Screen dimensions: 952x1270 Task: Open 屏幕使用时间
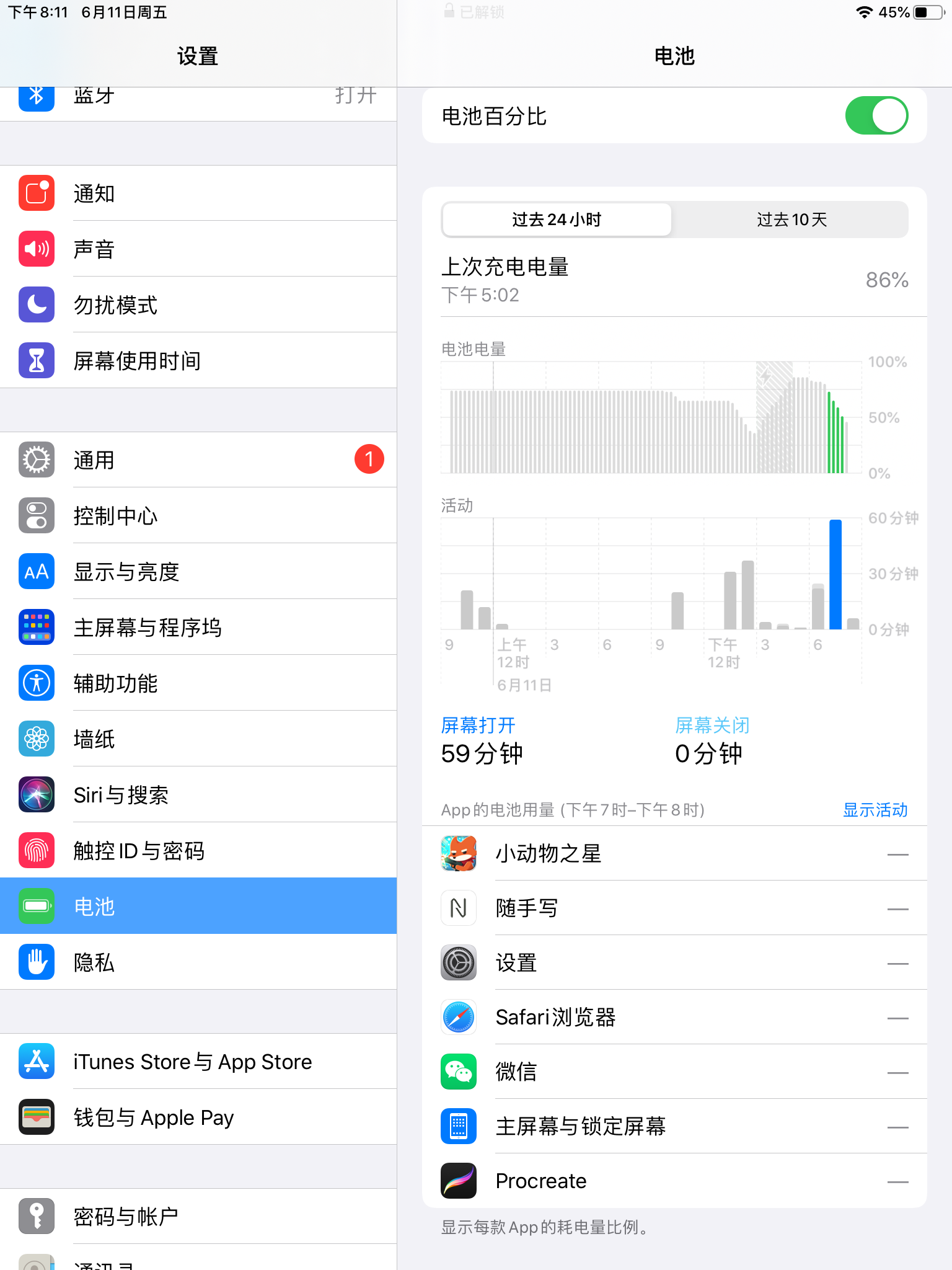(198, 361)
